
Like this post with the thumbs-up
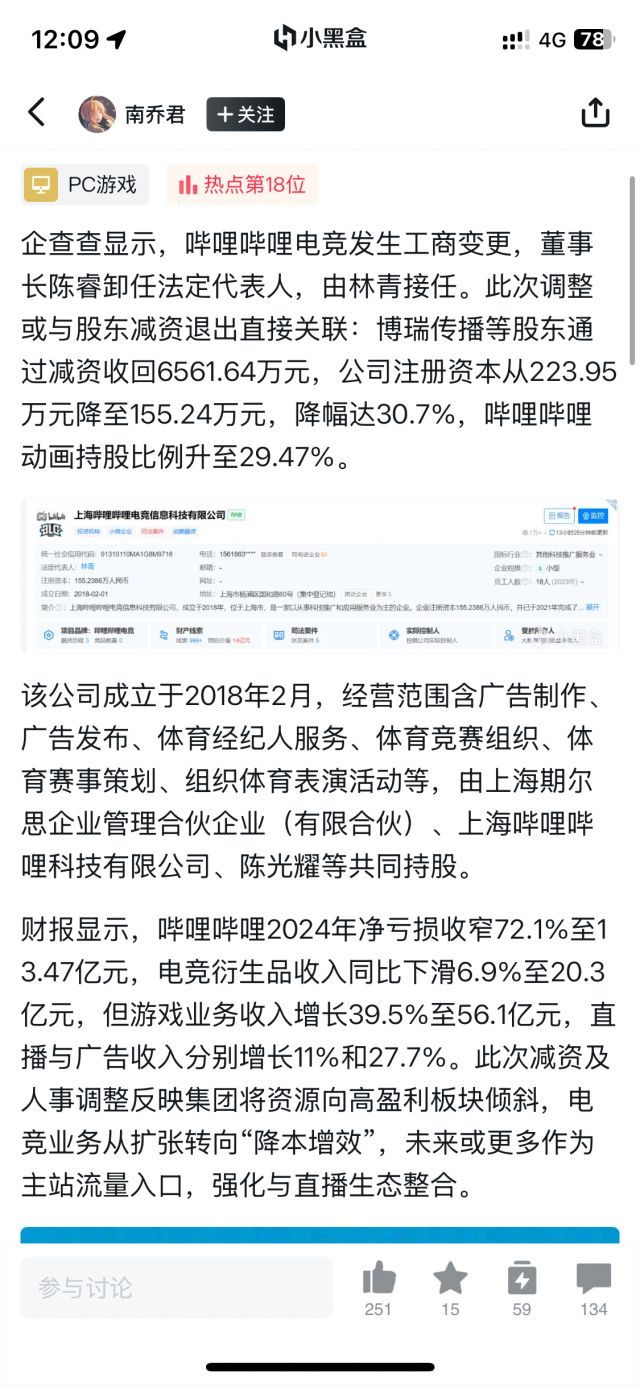pyautogui.click(x=378, y=1279)
